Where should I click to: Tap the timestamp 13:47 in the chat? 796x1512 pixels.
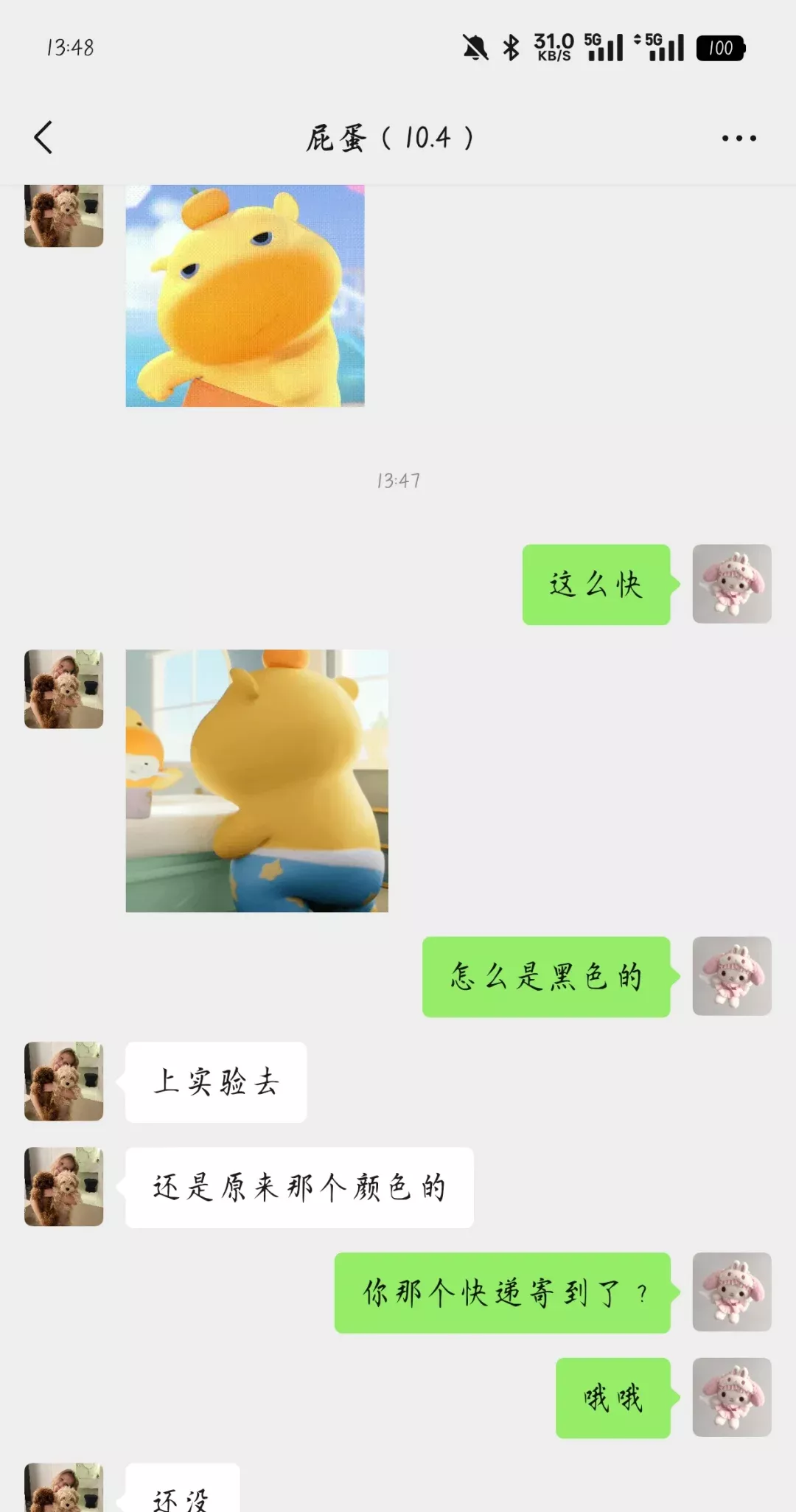[x=398, y=479]
